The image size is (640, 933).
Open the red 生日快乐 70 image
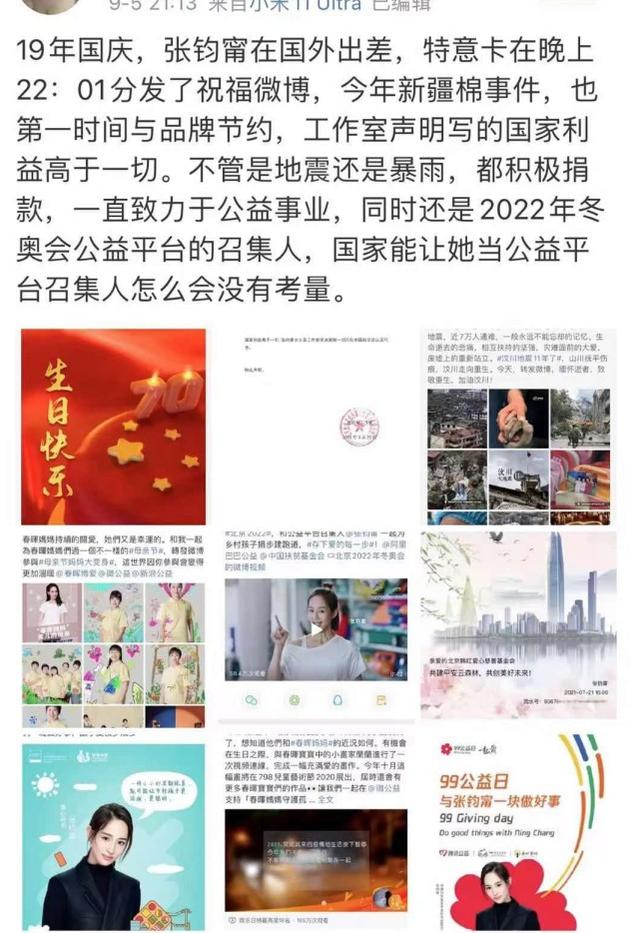coord(113,426)
